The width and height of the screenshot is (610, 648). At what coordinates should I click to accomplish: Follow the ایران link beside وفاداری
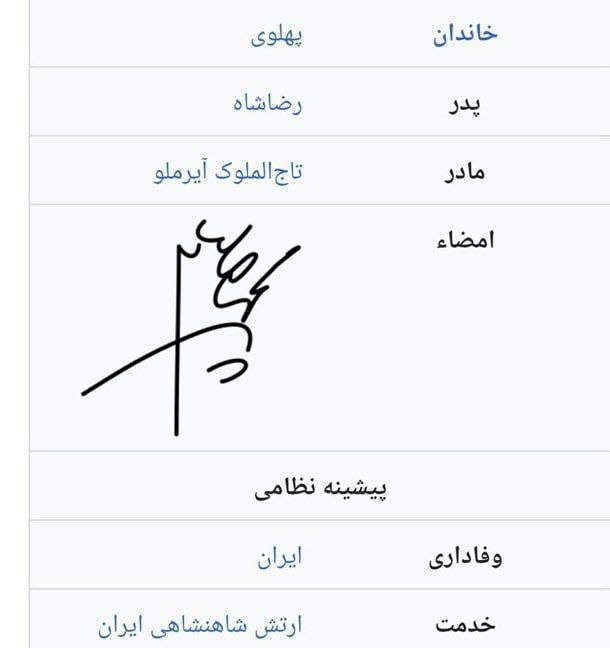coord(279,557)
